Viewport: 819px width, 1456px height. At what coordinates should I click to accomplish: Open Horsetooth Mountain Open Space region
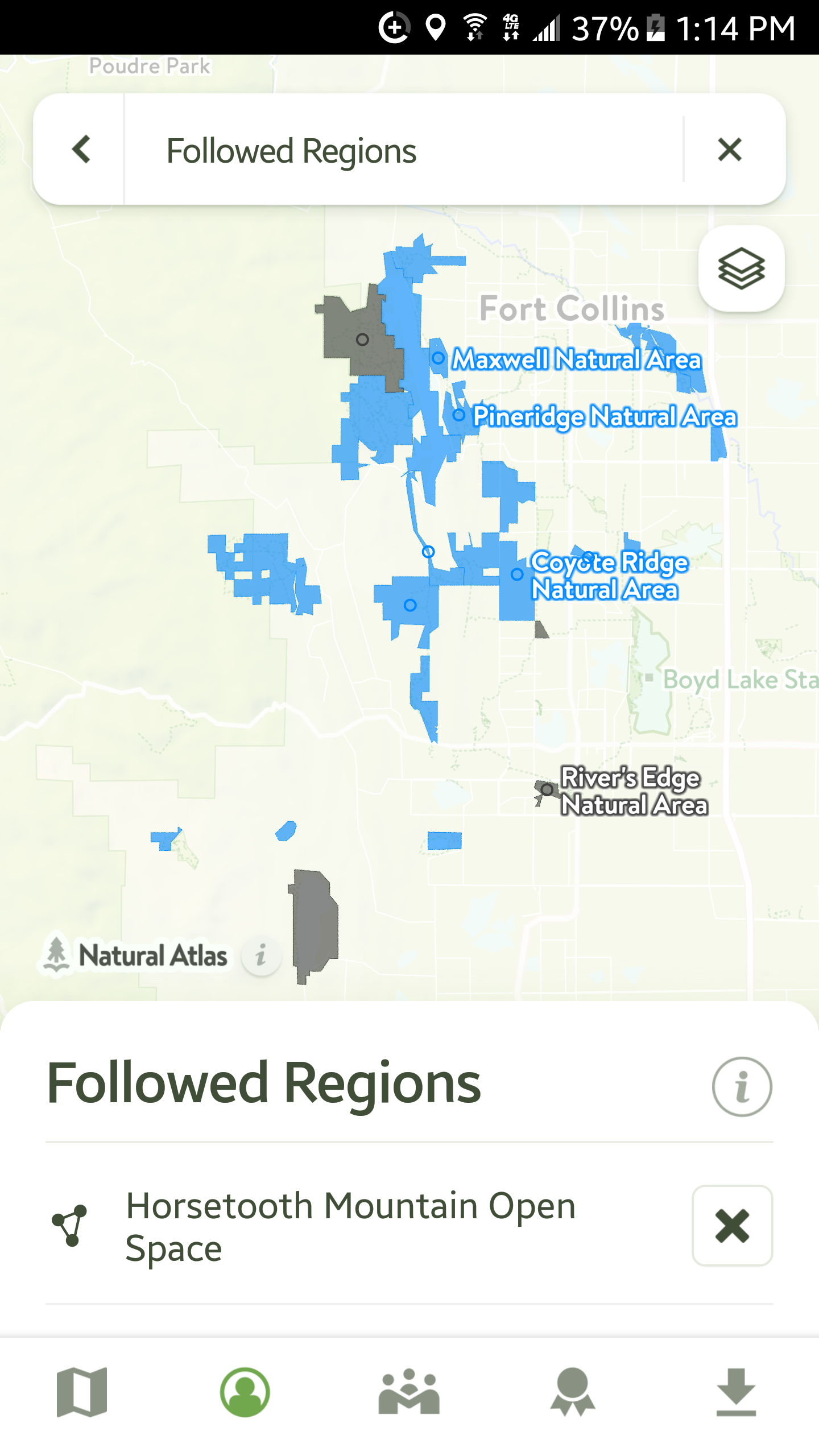point(350,1226)
